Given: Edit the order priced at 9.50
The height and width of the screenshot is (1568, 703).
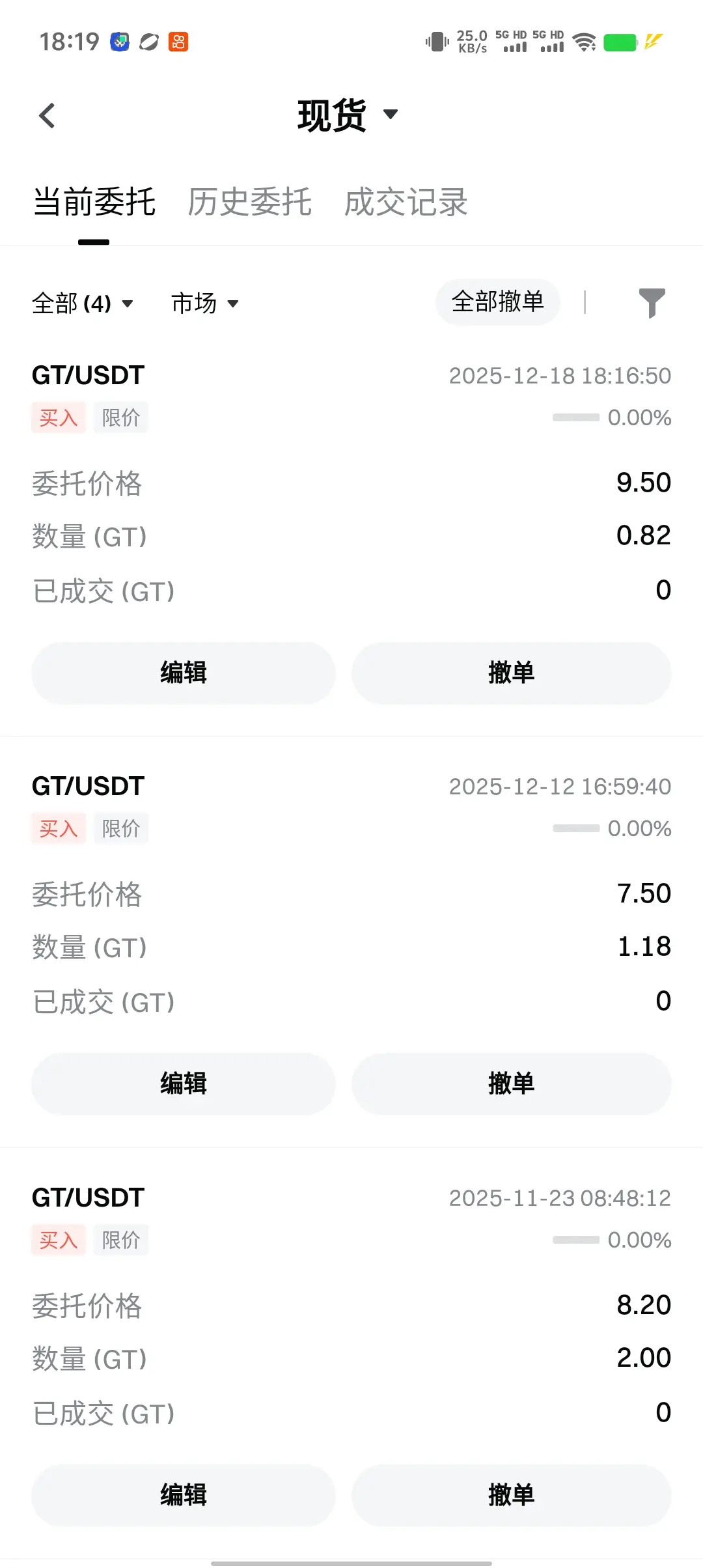Looking at the screenshot, I should point(184,673).
